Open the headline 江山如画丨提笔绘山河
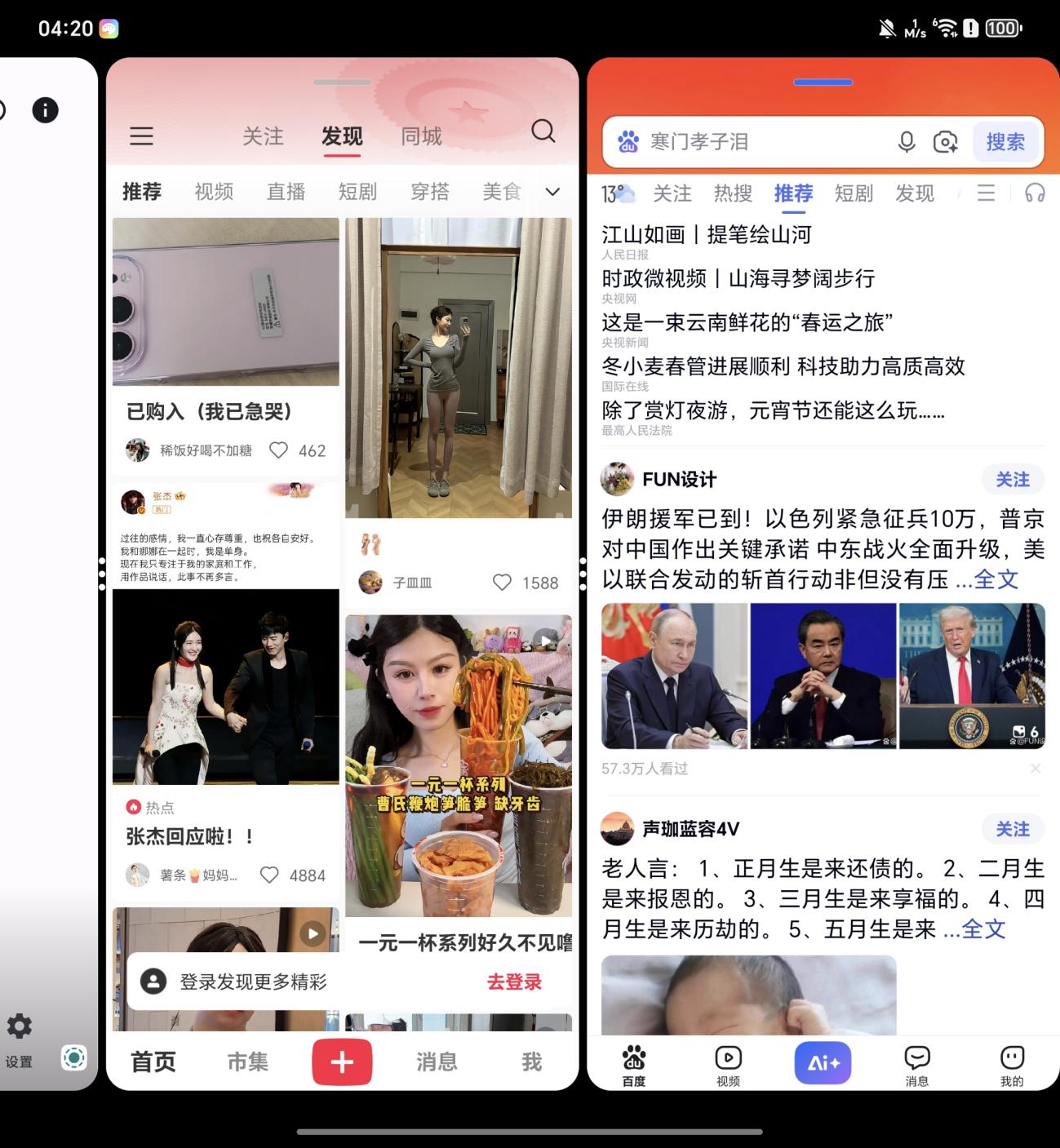This screenshot has height=1148, width=1060. click(707, 235)
